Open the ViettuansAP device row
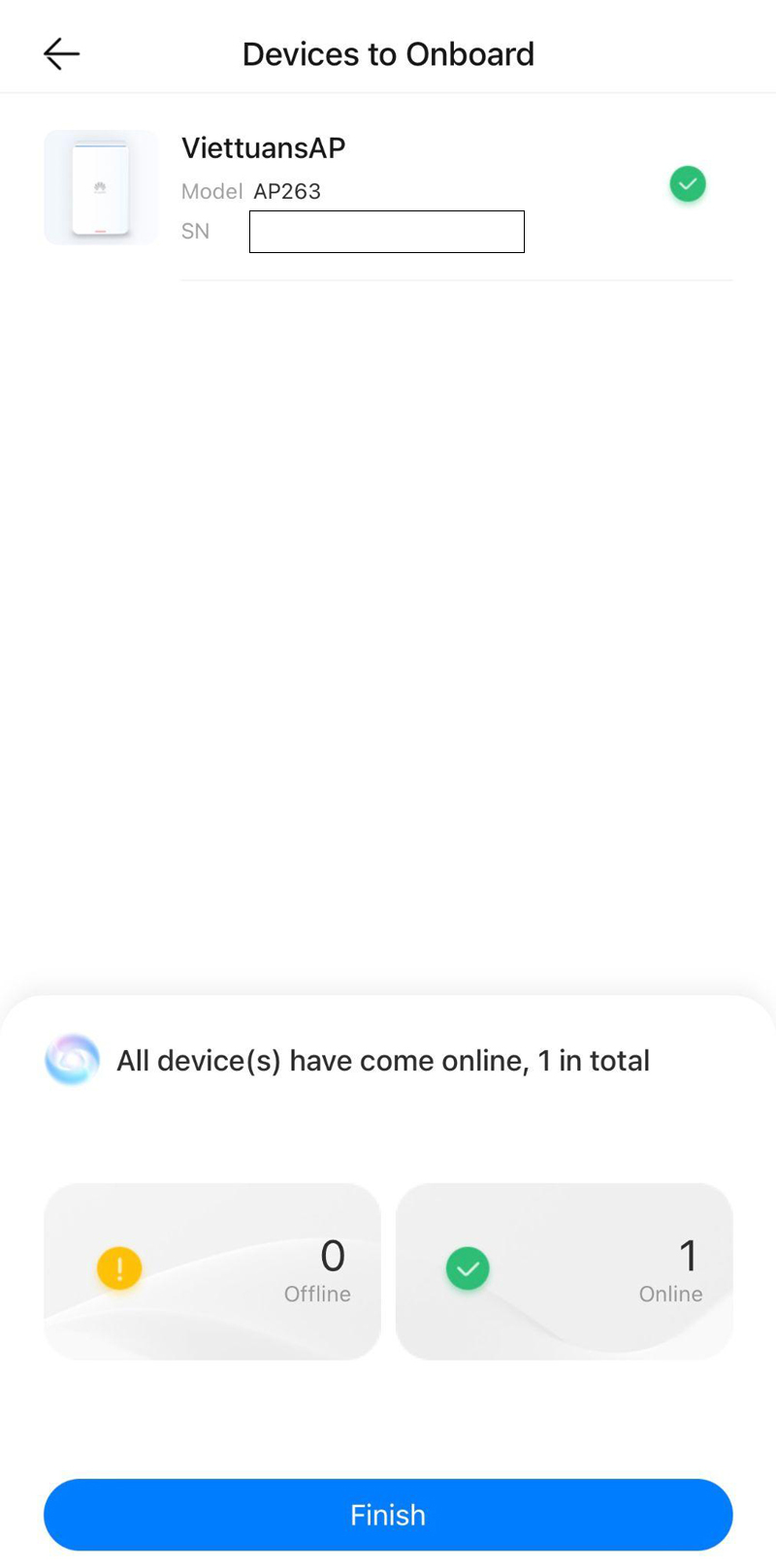Viewport: 776px width, 1568px height. pyautogui.click(x=388, y=187)
